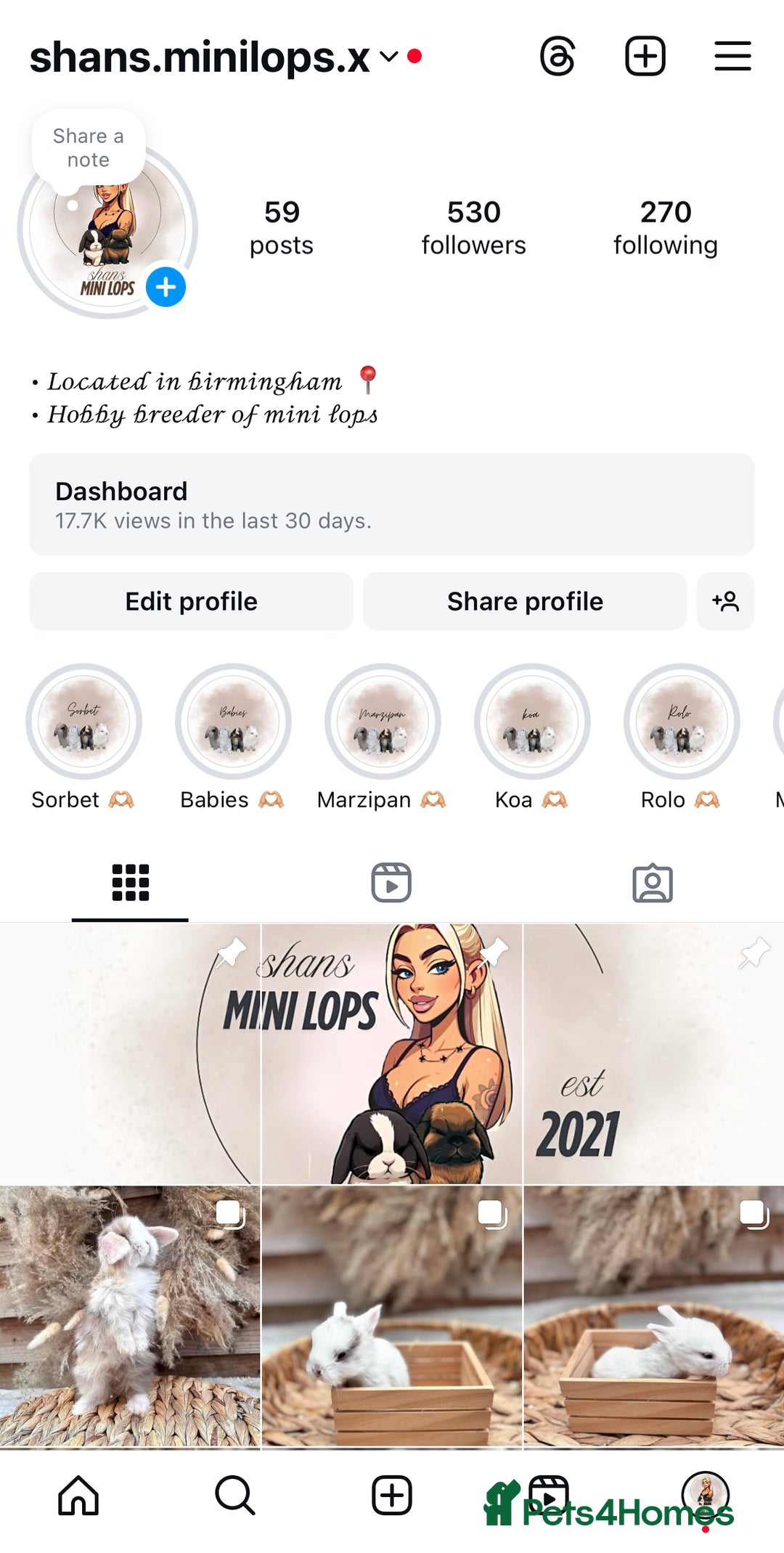This screenshot has height=1553, width=784.
Task: Go to the Home feed tab
Action: [x=78, y=1496]
